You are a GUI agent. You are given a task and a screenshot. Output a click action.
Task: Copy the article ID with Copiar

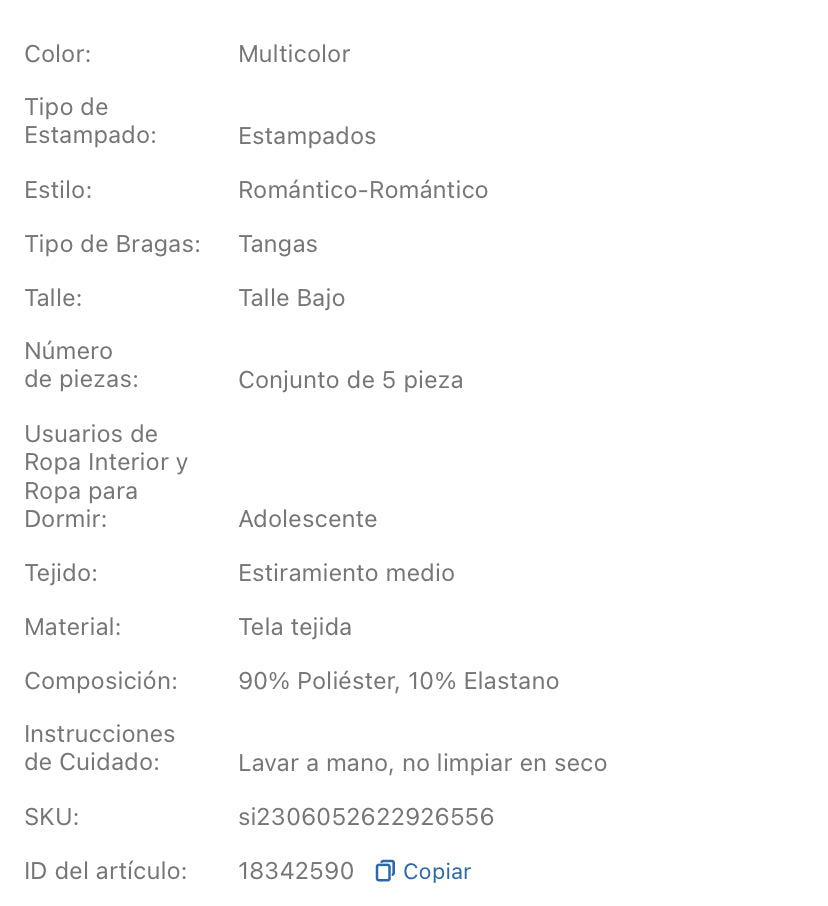pos(423,871)
